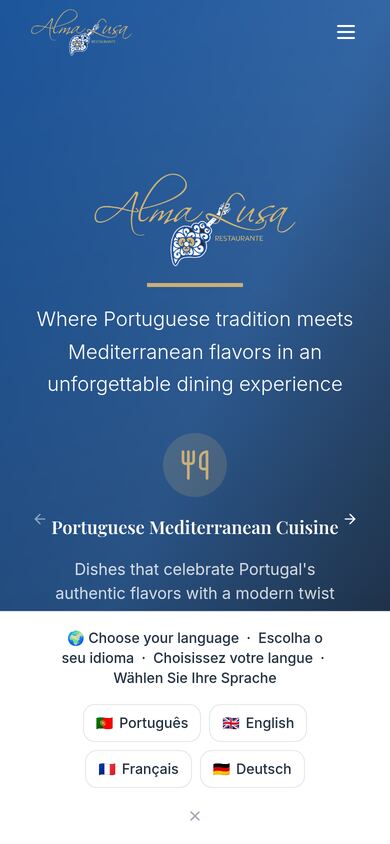Screen dimensions: 390x844
Task: Pick Français language option
Action: click(x=138, y=769)
